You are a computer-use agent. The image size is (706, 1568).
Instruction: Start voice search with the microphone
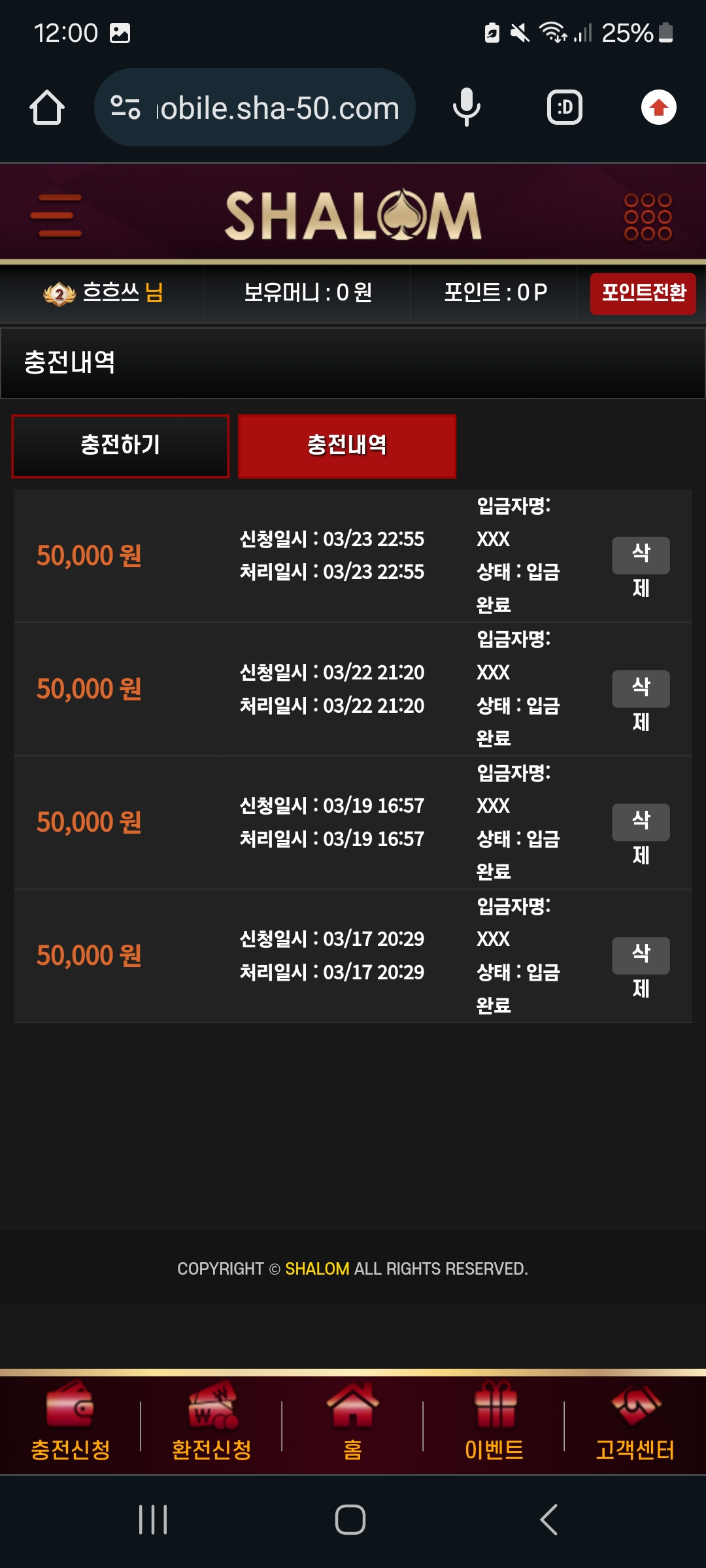467,107
